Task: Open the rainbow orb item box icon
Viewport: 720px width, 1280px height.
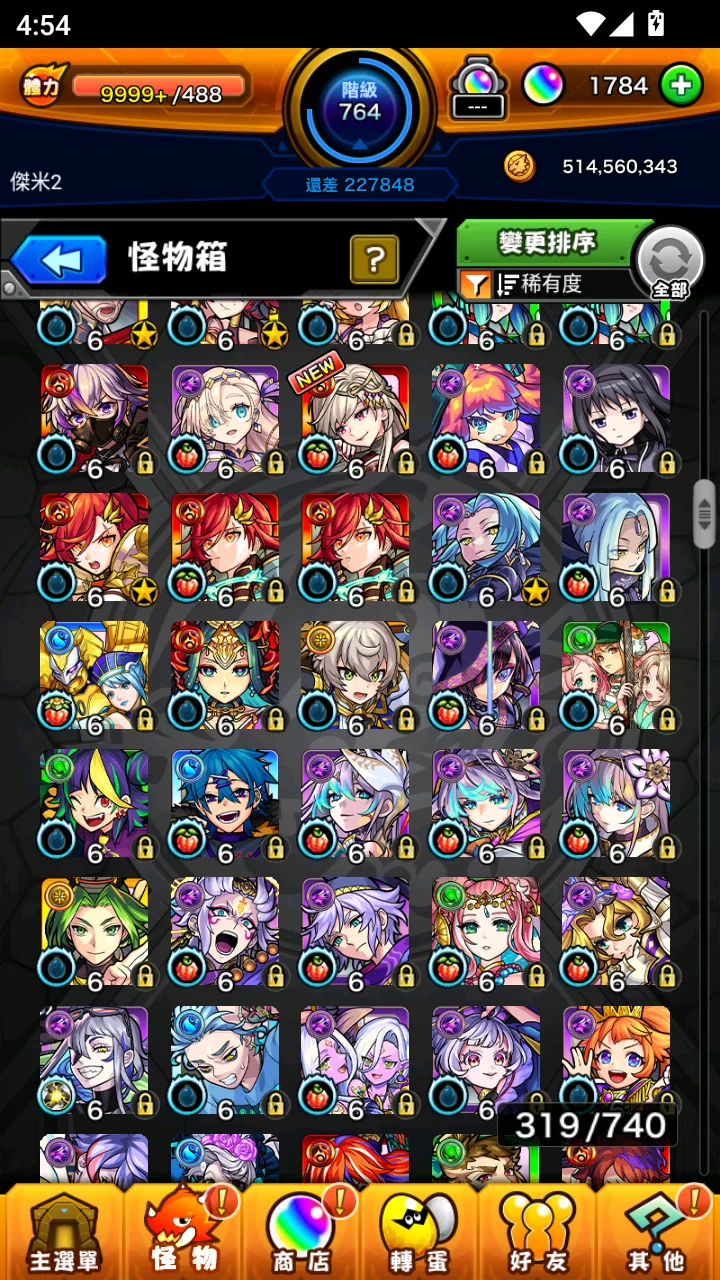Action: [478, 88]
